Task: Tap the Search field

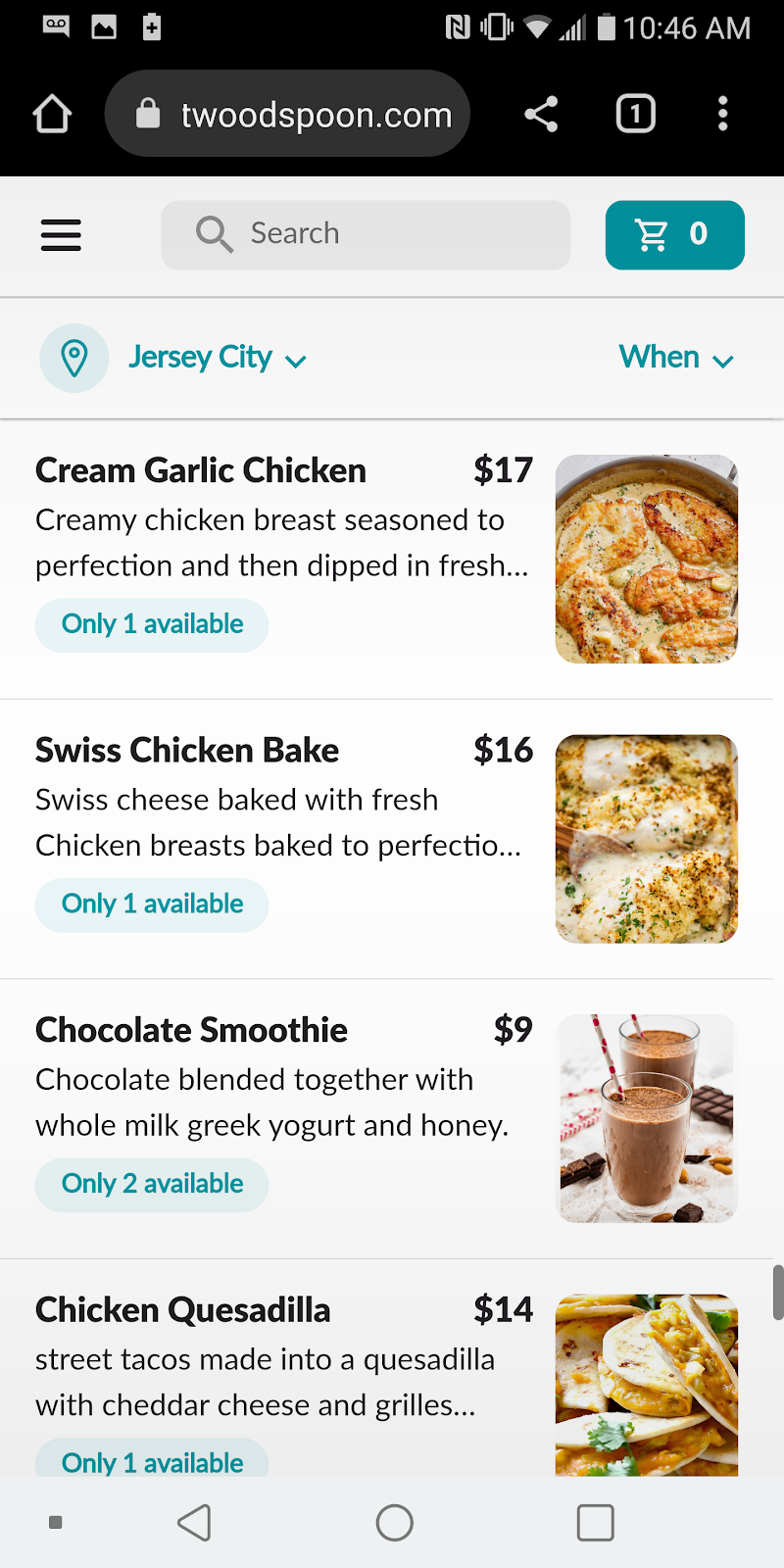Action: pos(366,235)
